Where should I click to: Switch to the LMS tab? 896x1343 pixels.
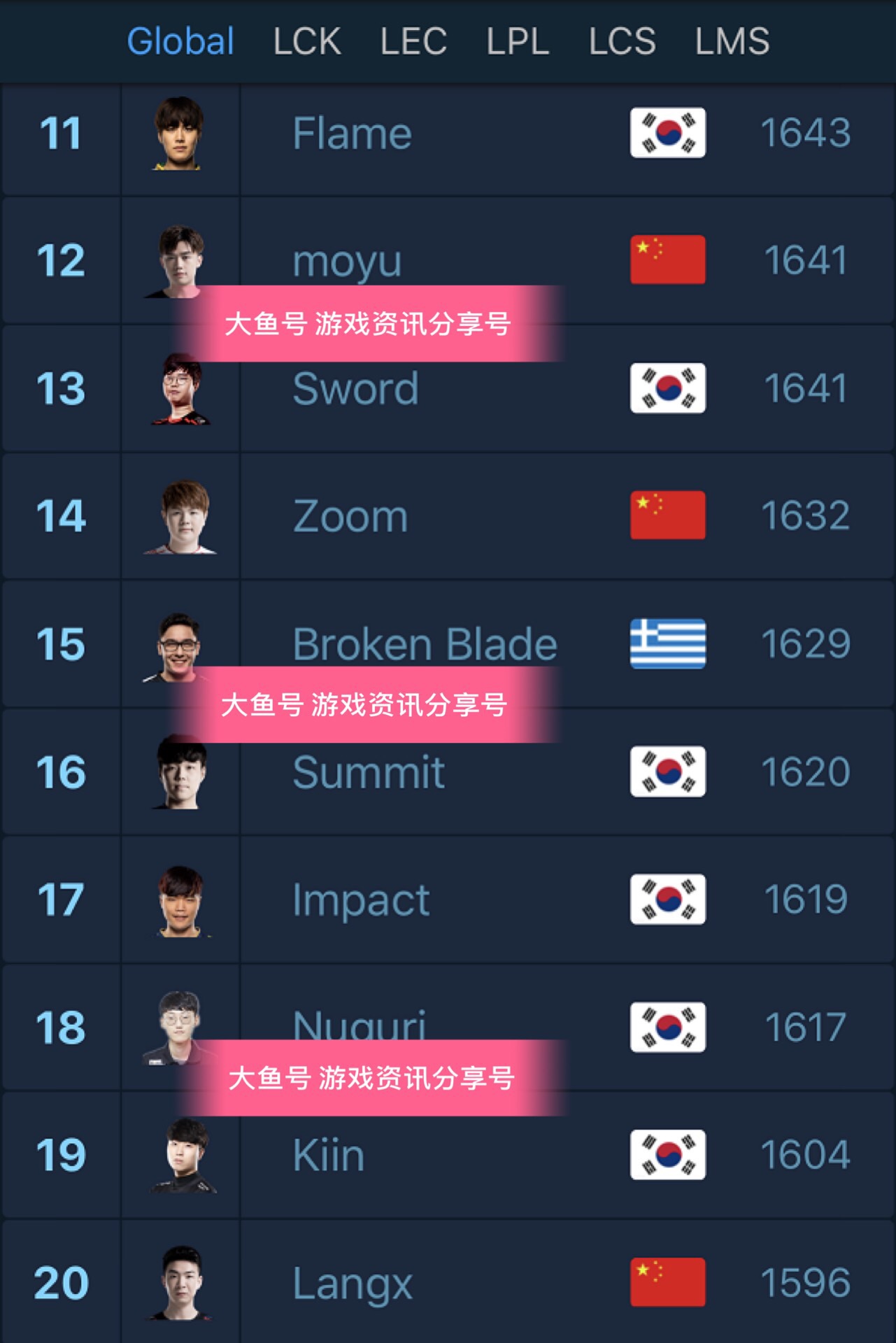732,41
